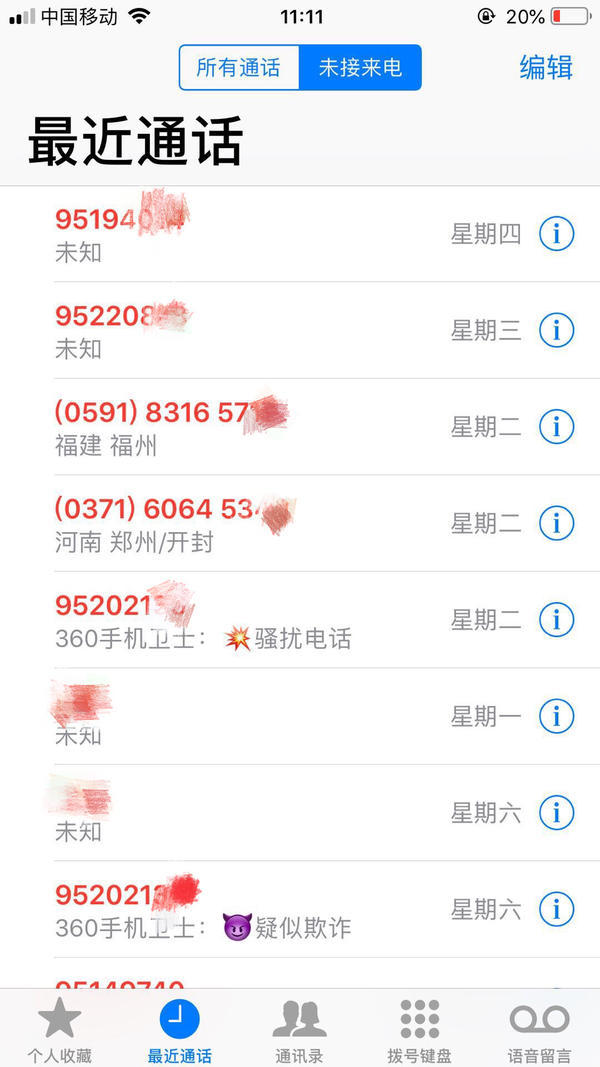
Task: Select the 未接来电 segment
Action: coord(361,67)
